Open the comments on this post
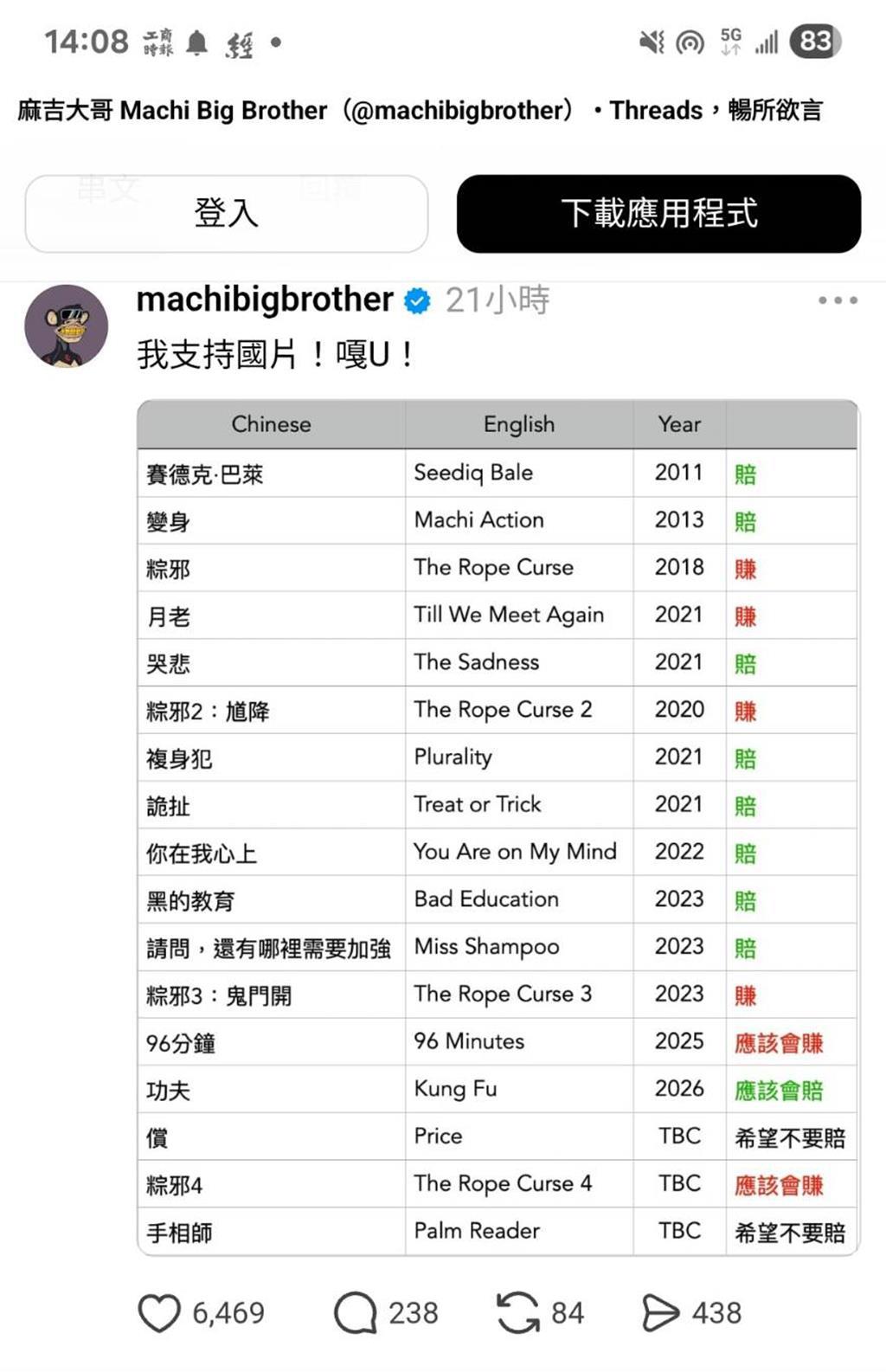The width and height of the screenshot is (886, 1372). click(356, 1312)
